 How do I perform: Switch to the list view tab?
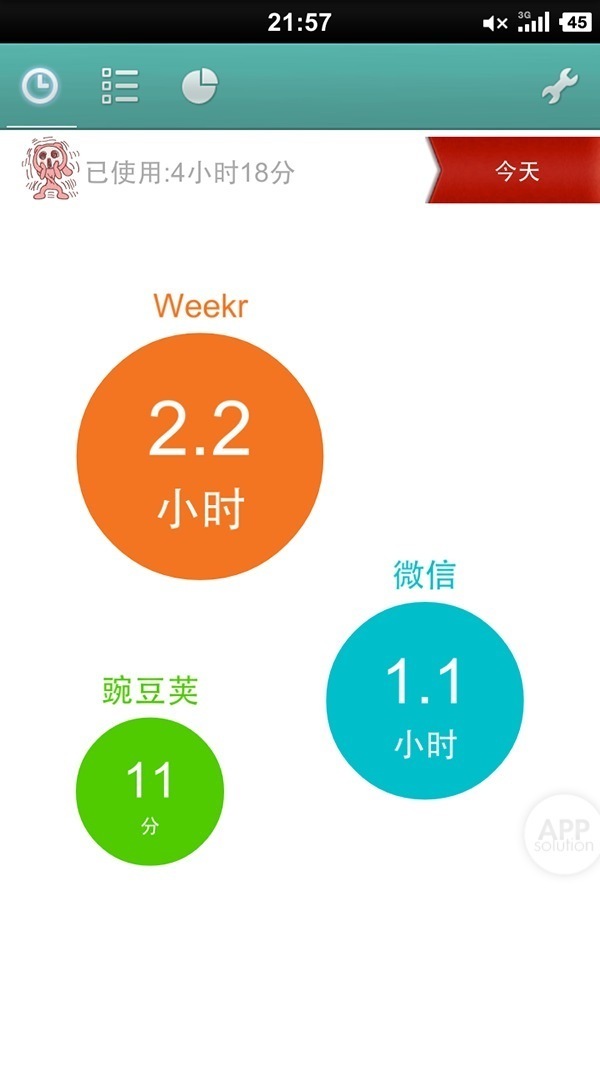[x=120, y=87]
